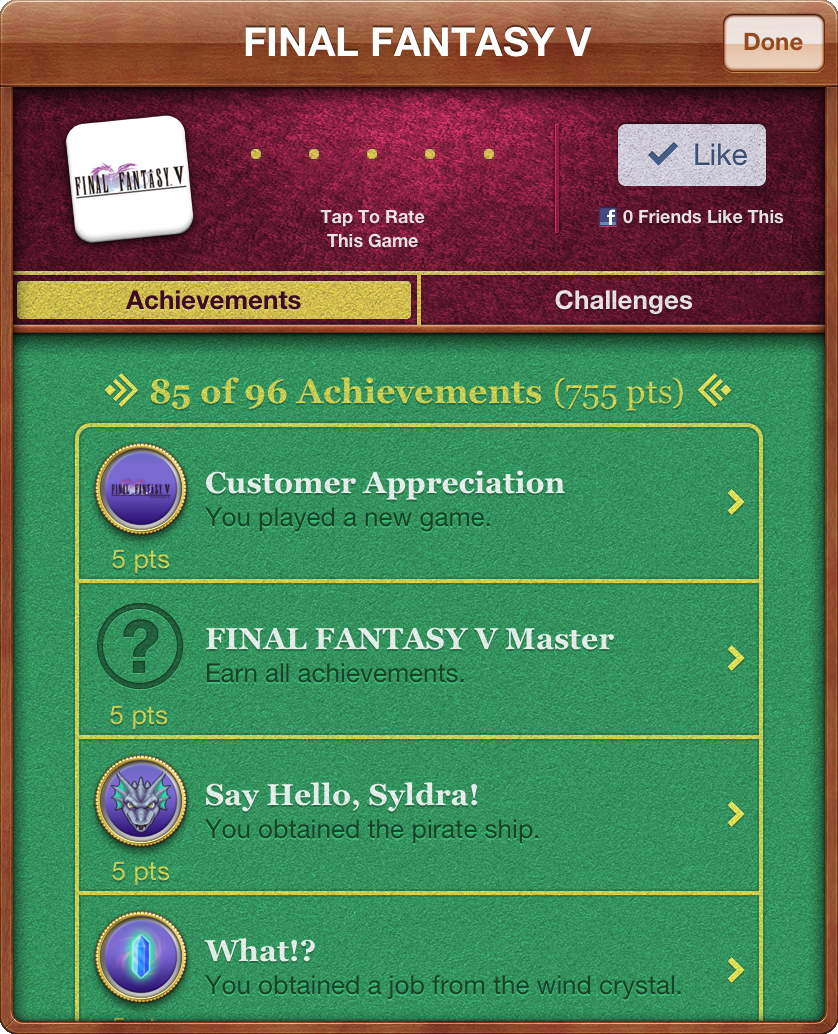
Task: Open FINAL FANTASY V Master achievement
Action: 419,658
